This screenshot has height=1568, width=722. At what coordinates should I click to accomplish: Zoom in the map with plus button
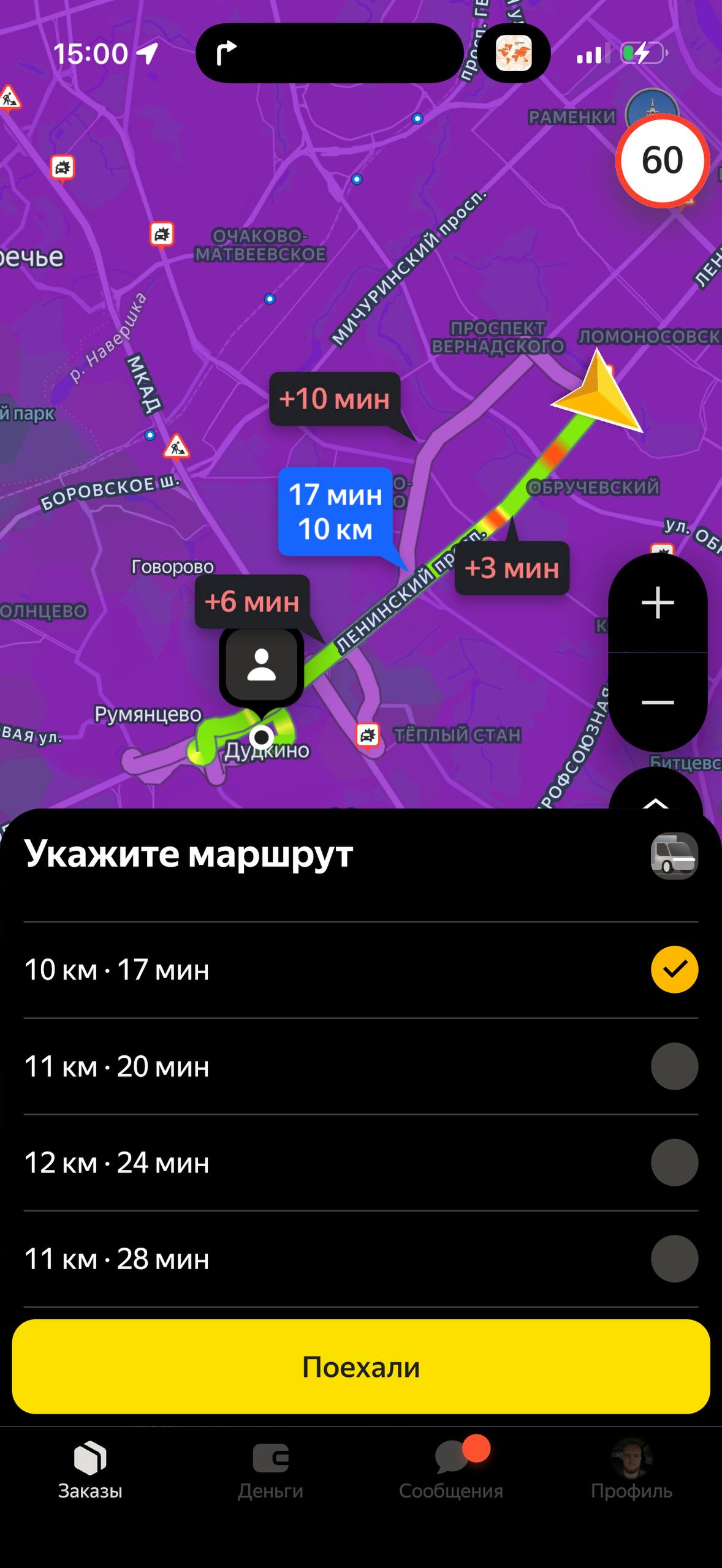point(658,603)
